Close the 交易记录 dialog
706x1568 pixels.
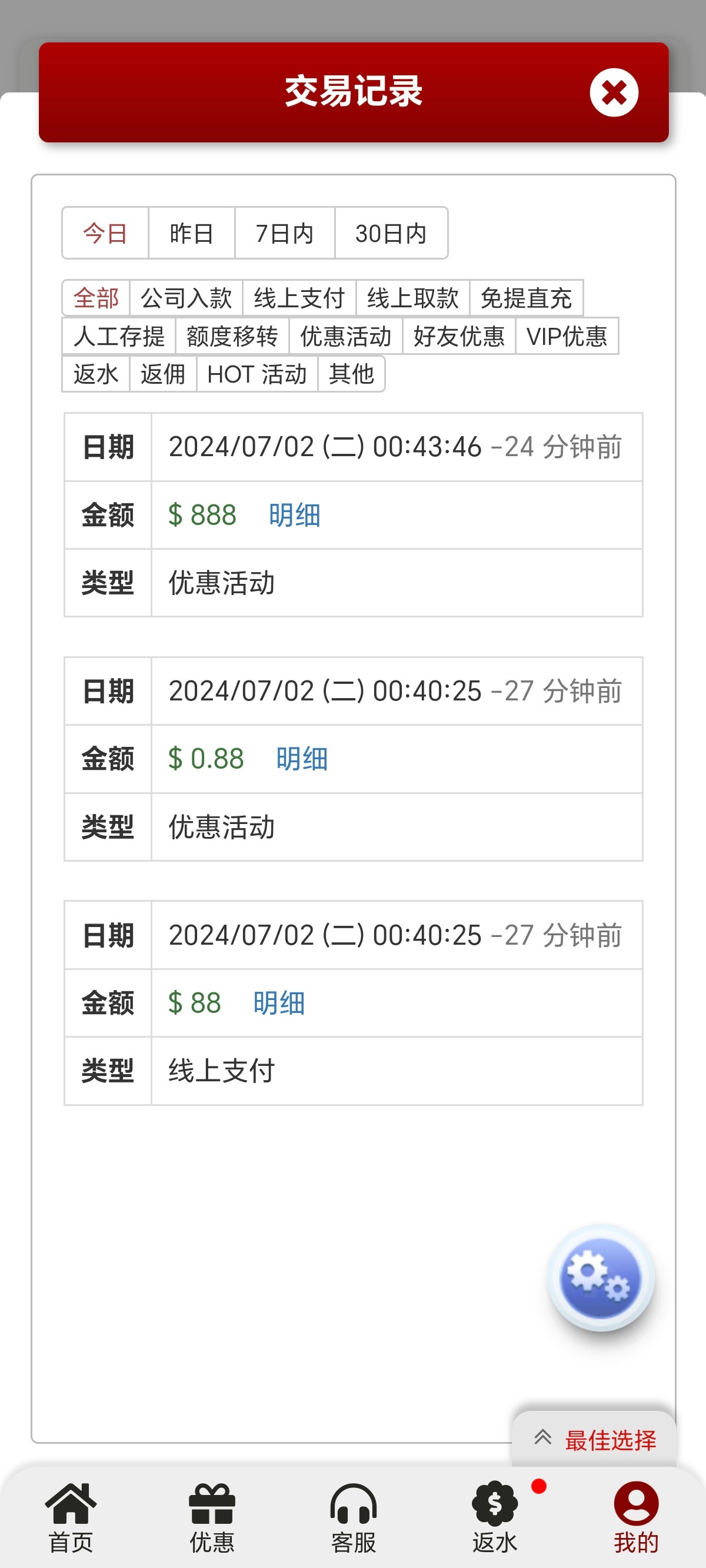613,92
